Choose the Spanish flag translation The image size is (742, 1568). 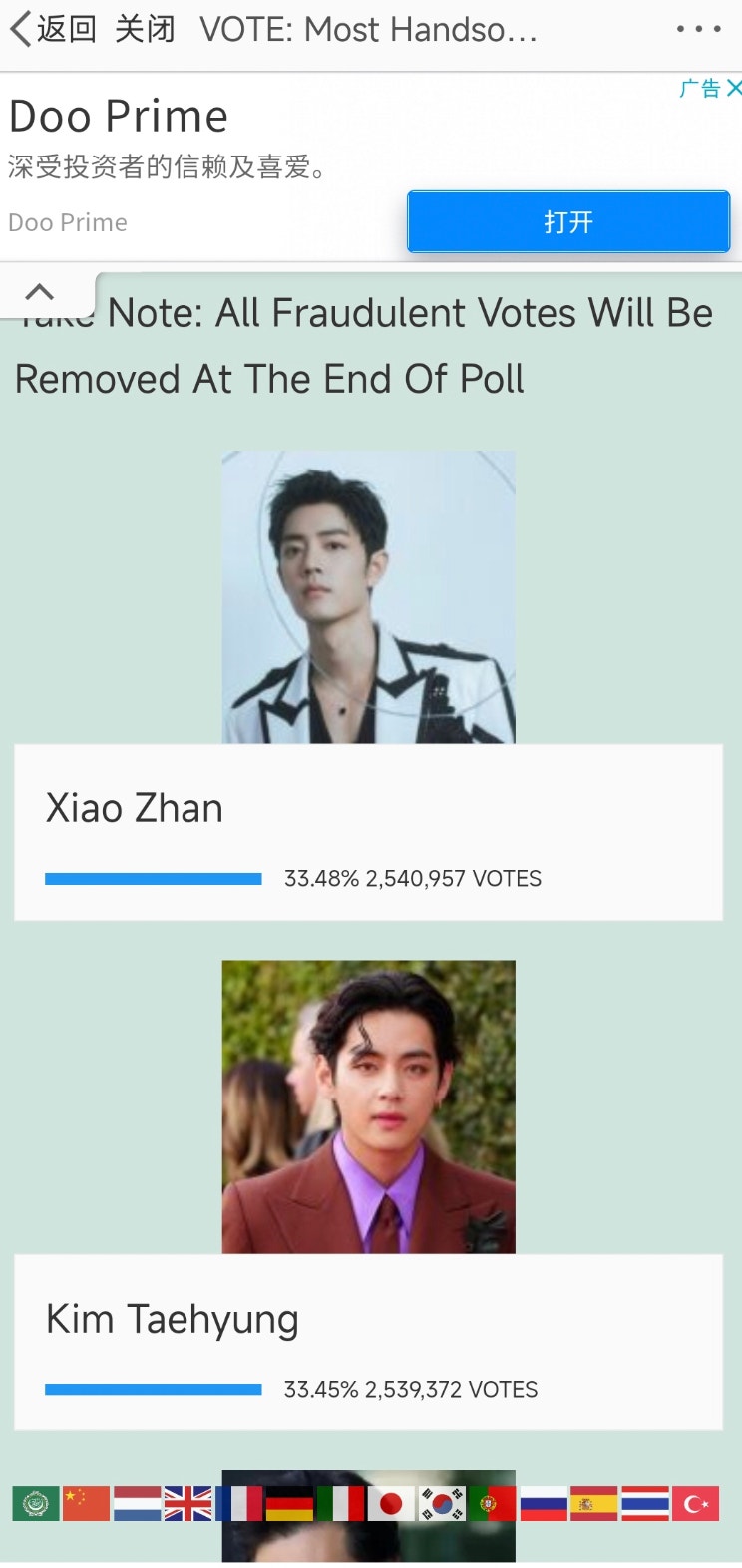point(593,1503)
